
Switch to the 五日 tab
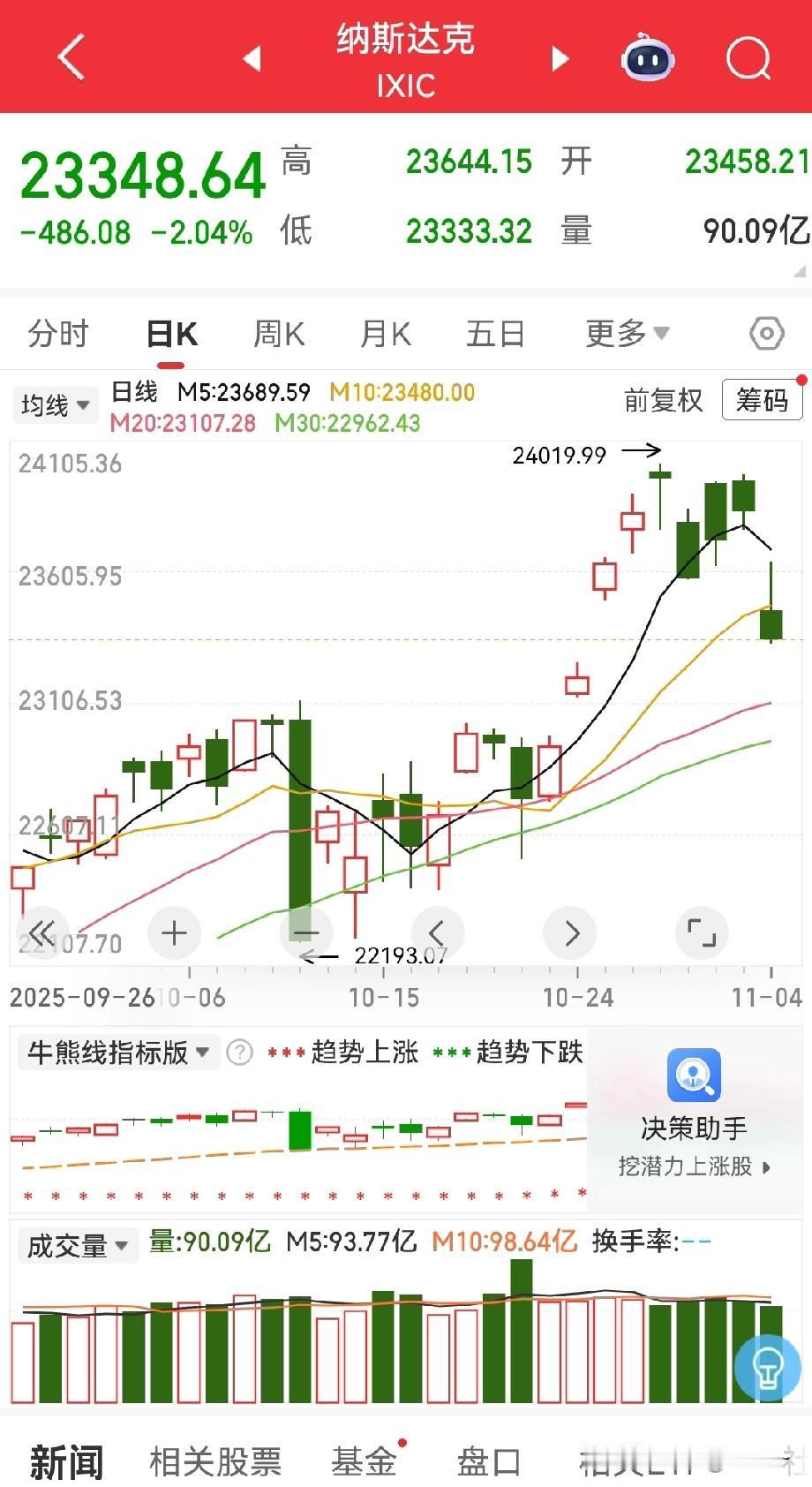pos(495,334)
